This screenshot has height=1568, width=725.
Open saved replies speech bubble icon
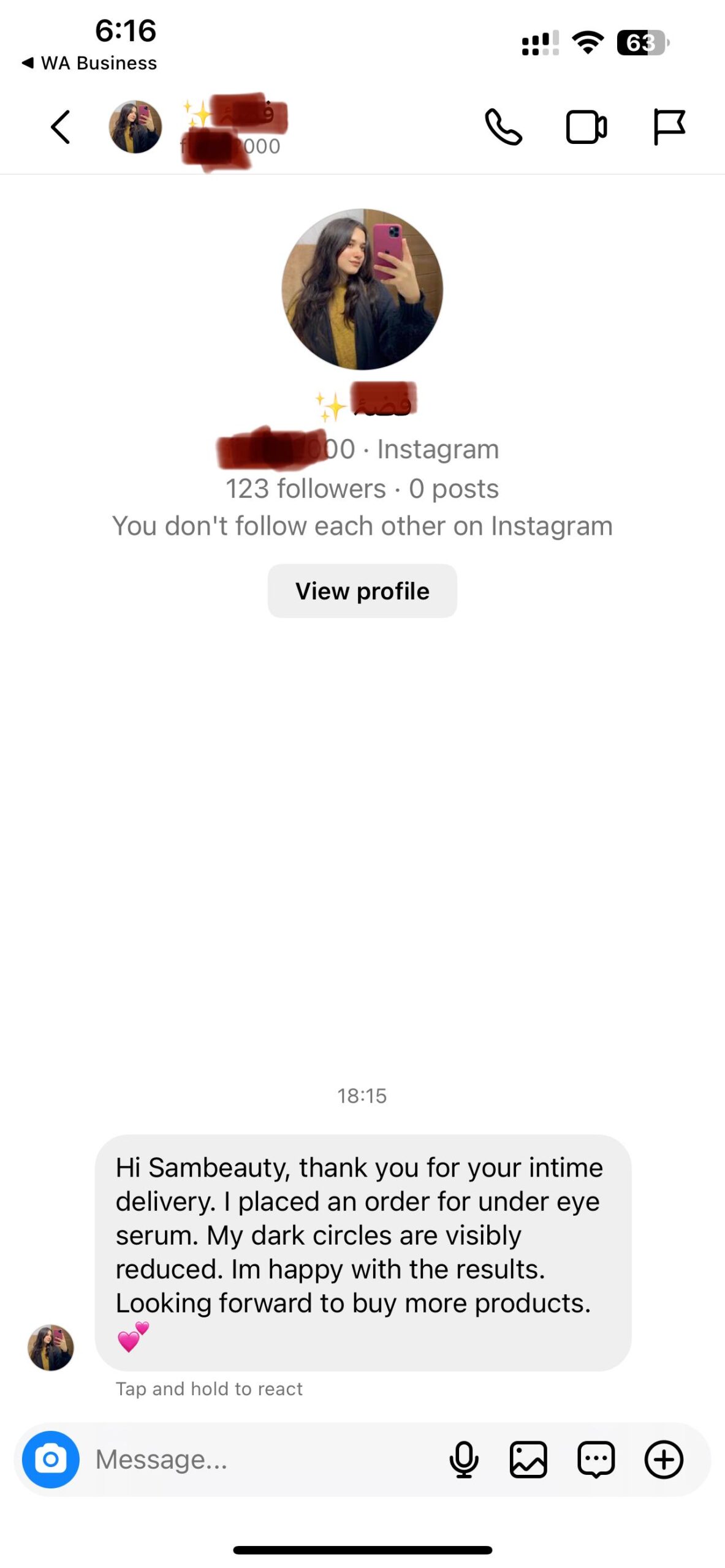(596, 1460)
